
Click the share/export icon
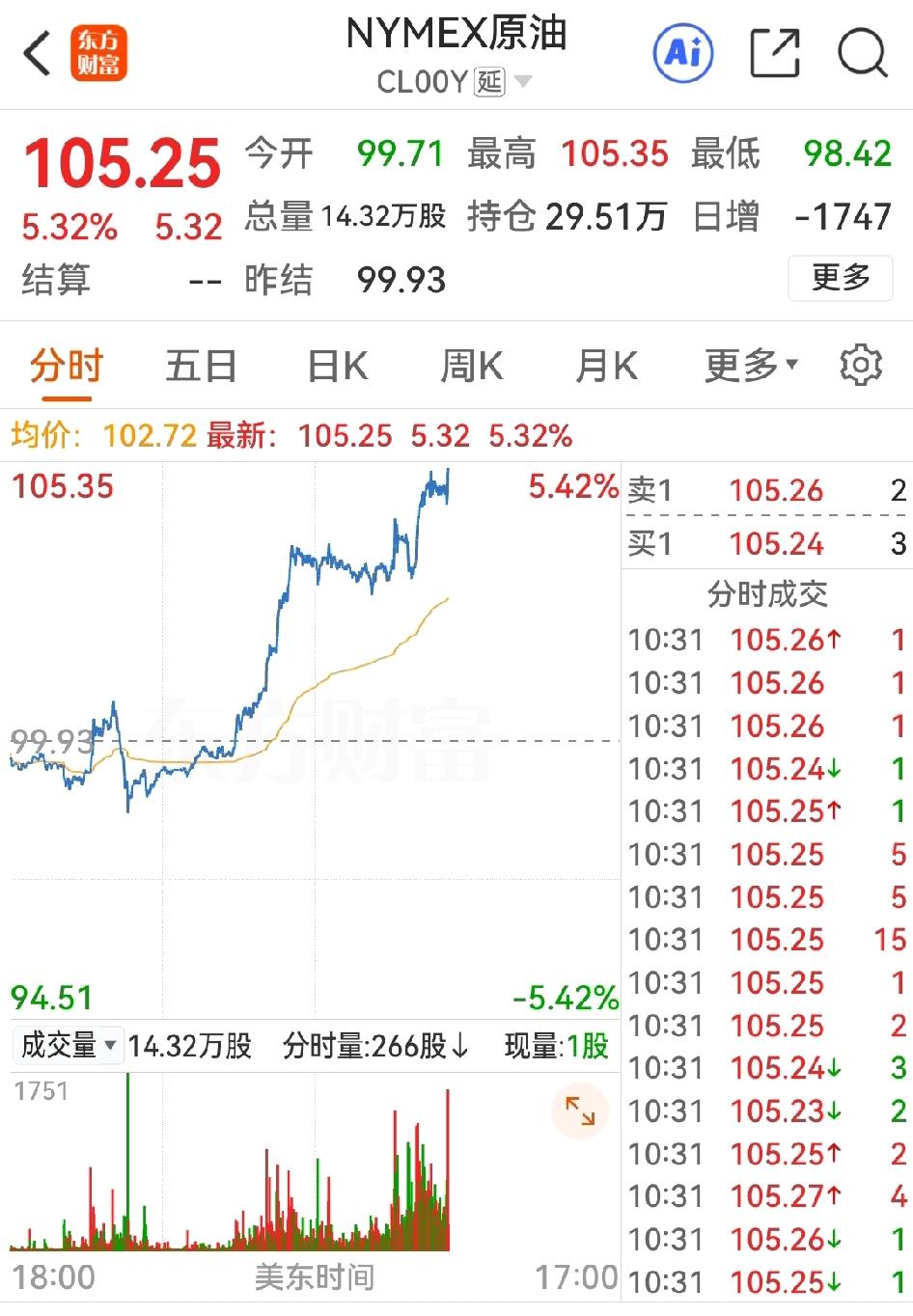pos(775,54)
